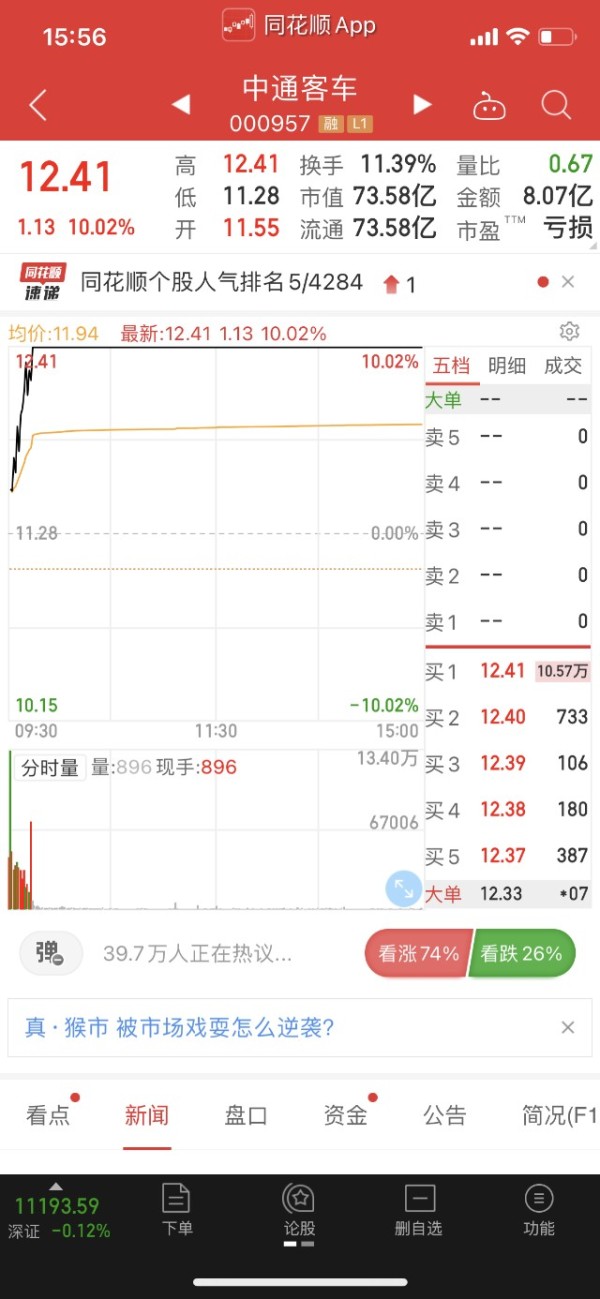Toggle the 弹 bullet comments button
This screenshot has width=600, height=1299.
(x=51, y=954)
